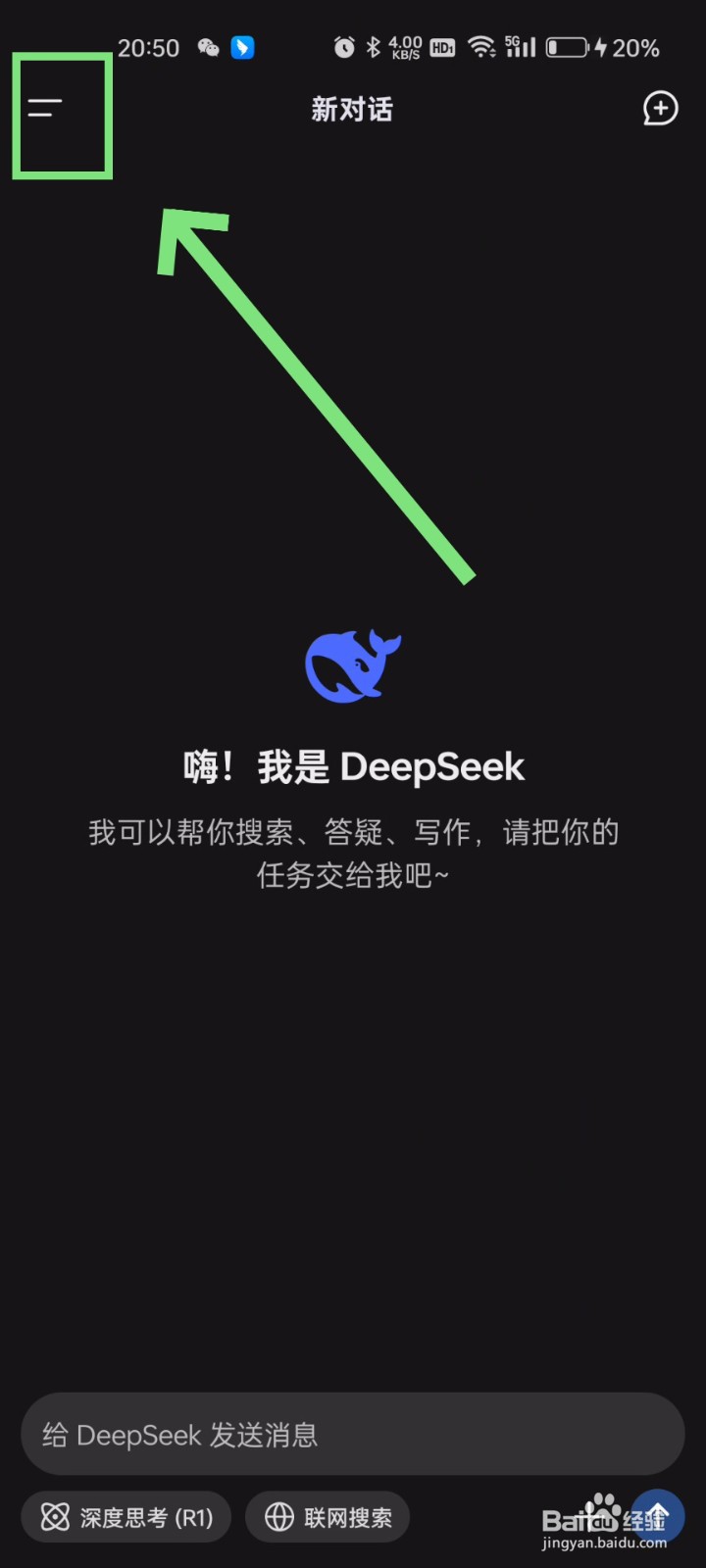The image size is (706, 1568).
Task: Open the WeChat icon in status bar
Action: (x=207, y=46)
